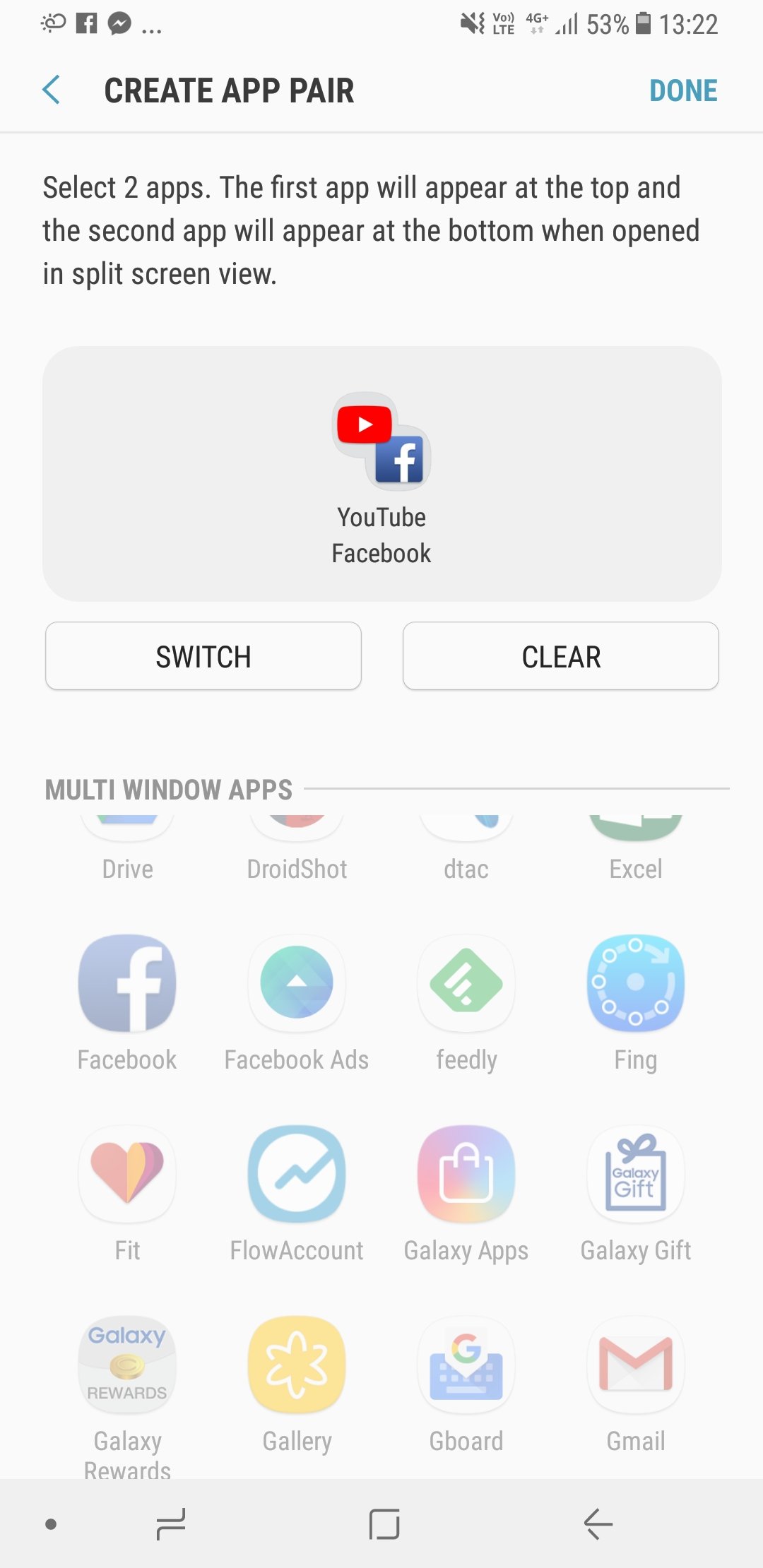This screenshot has width=763, height=1568.
Task: Go to the home screen
Action: coord(384,1524)
